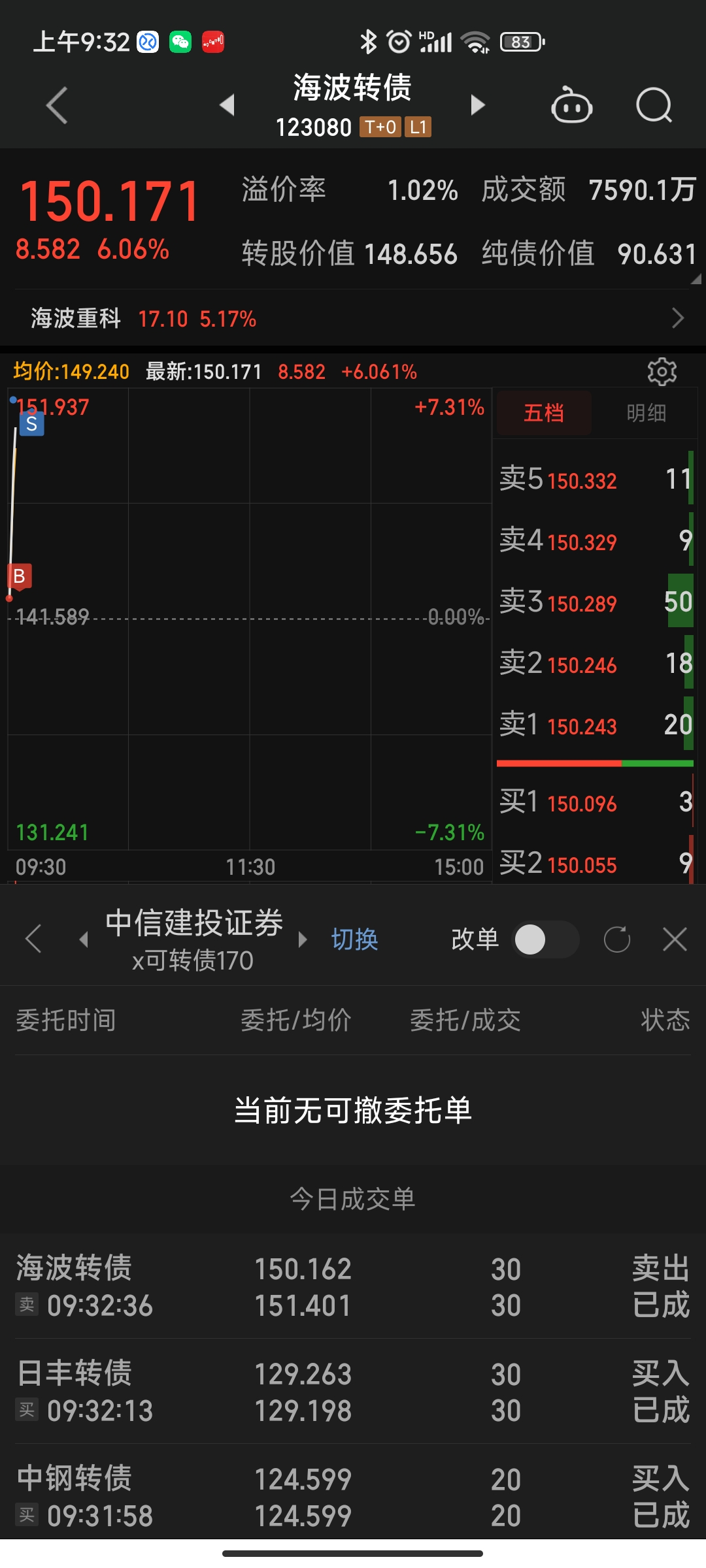Select the 五档 tab
Screen dimensions: 706x1568
tap(544, 413)
